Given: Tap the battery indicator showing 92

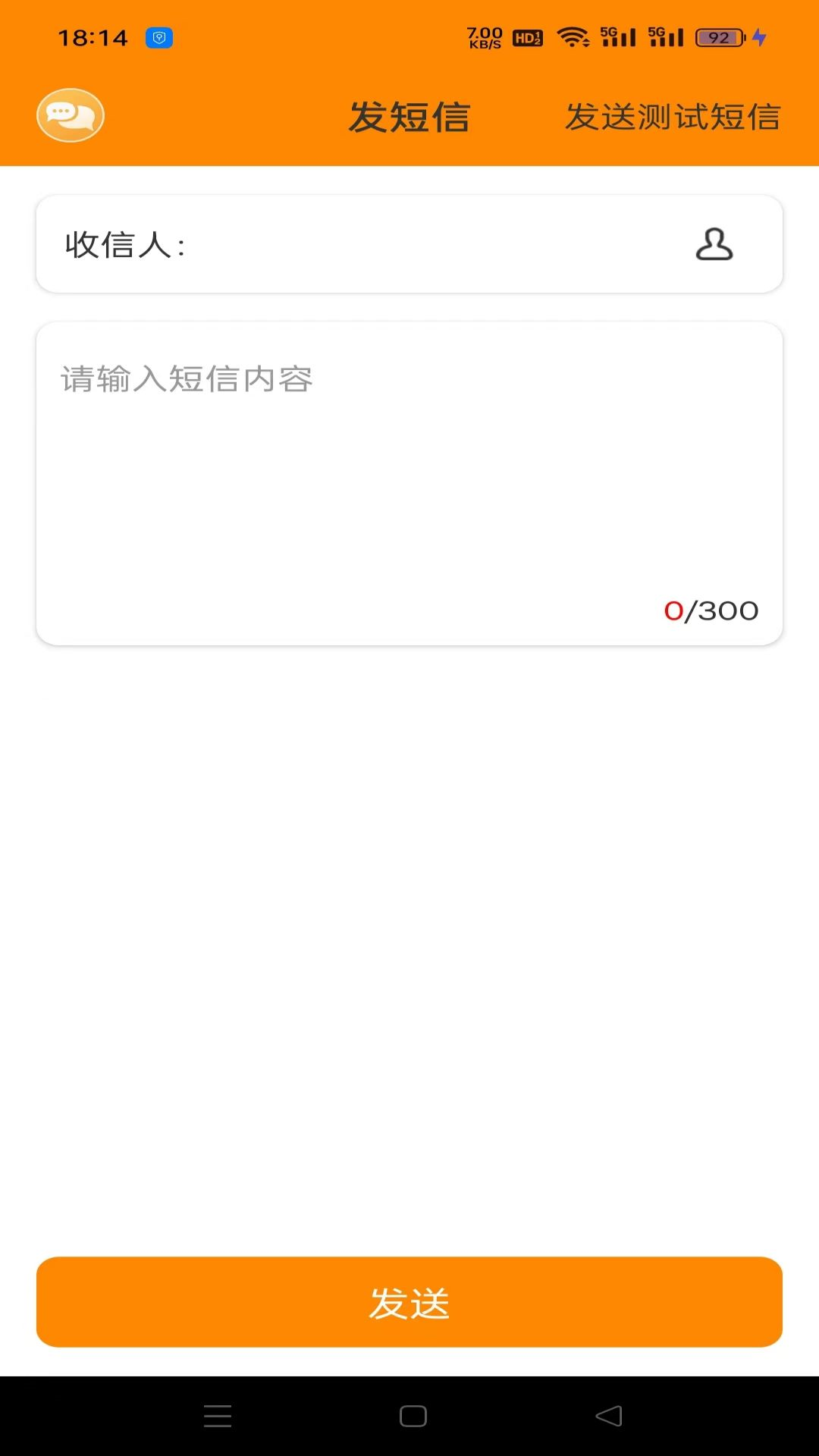Looking at the screenshot, I should [719, 35].
